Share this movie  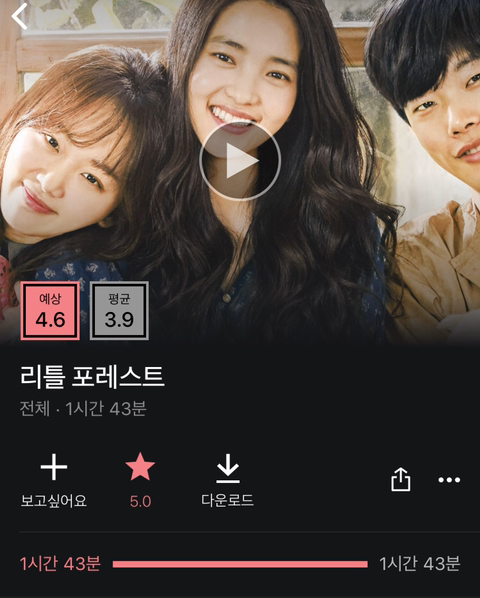tap(401, 479)
